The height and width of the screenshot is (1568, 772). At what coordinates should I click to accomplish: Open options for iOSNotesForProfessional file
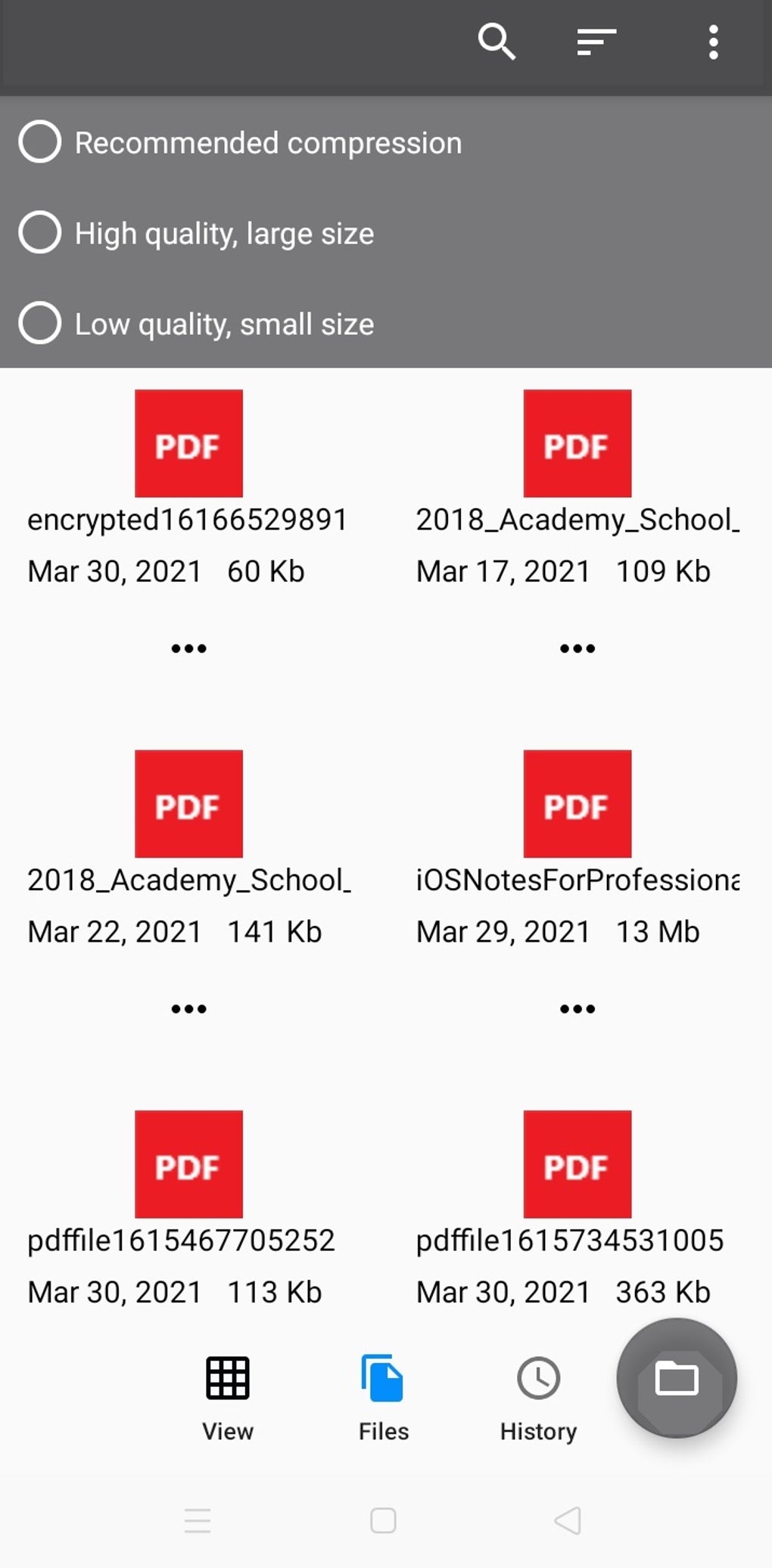tap(577, 1008)
